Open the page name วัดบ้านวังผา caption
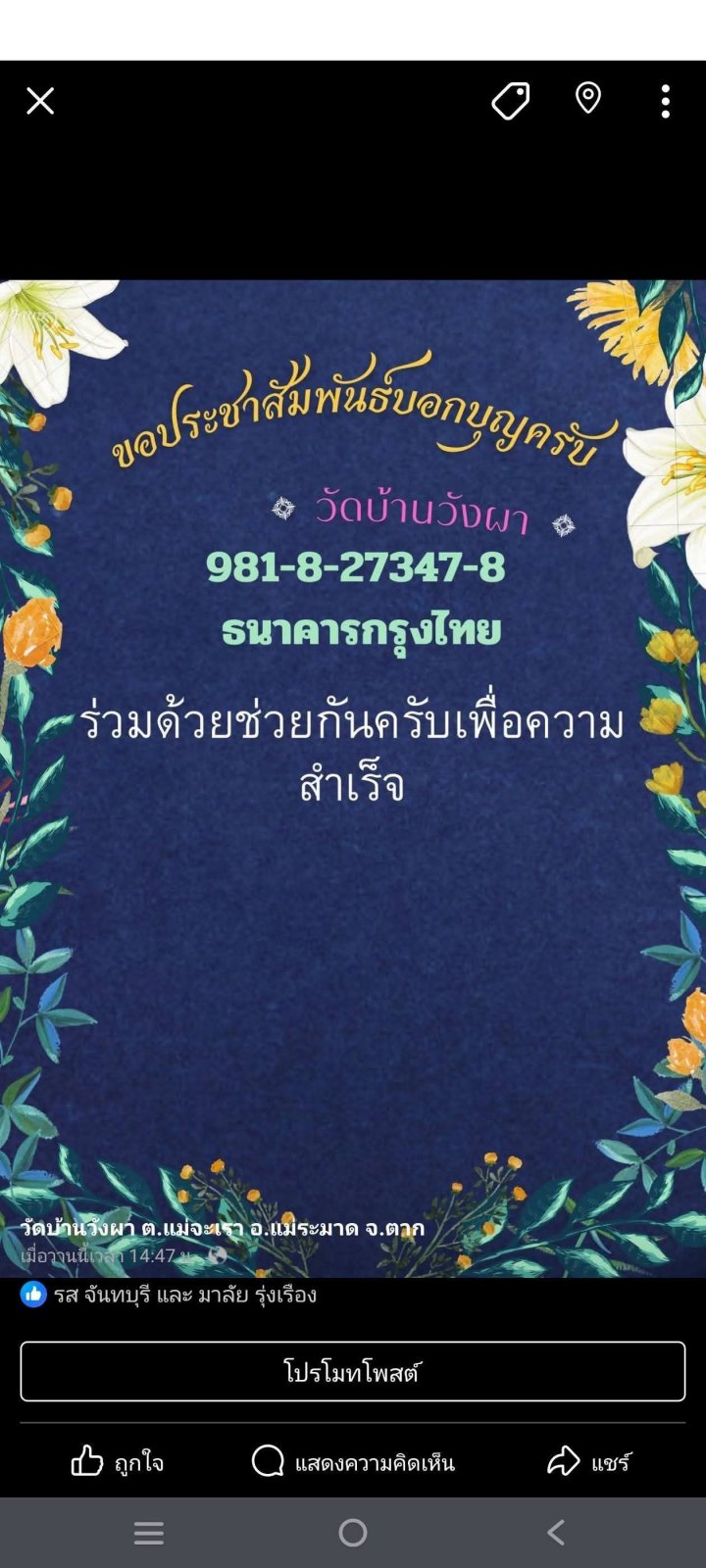This screenshot has height=1568, width=706. coord(223,1228)
